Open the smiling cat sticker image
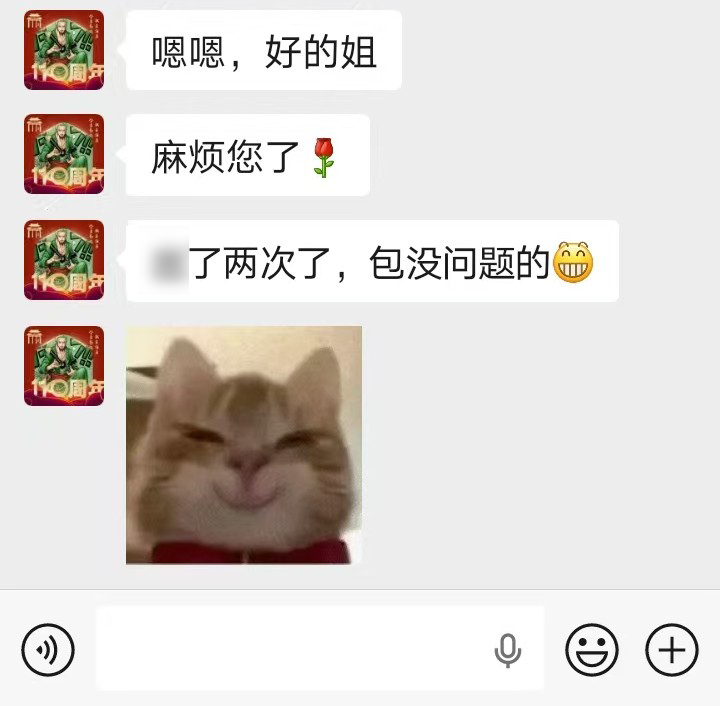 pos(244,445)
